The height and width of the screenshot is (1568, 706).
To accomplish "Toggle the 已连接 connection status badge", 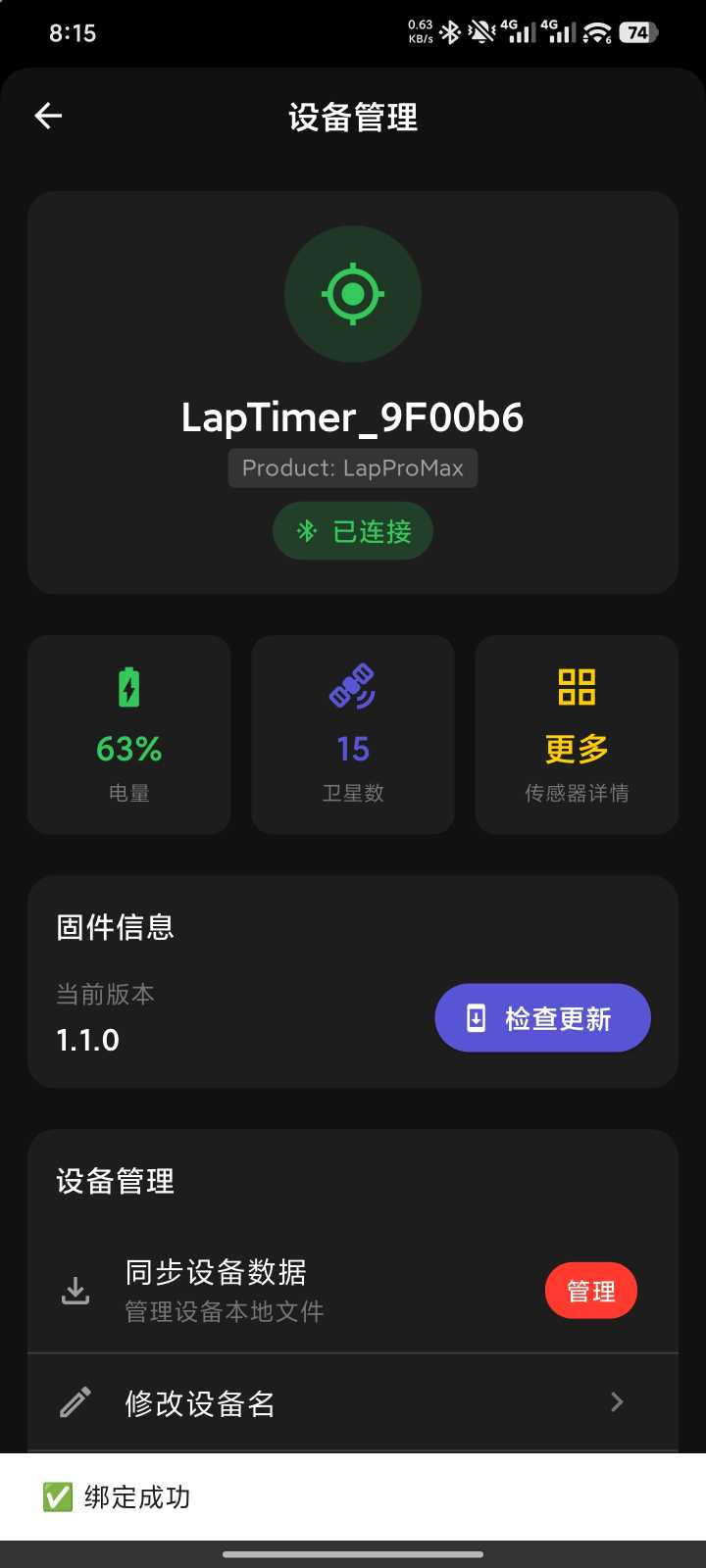I will [353, 530].
